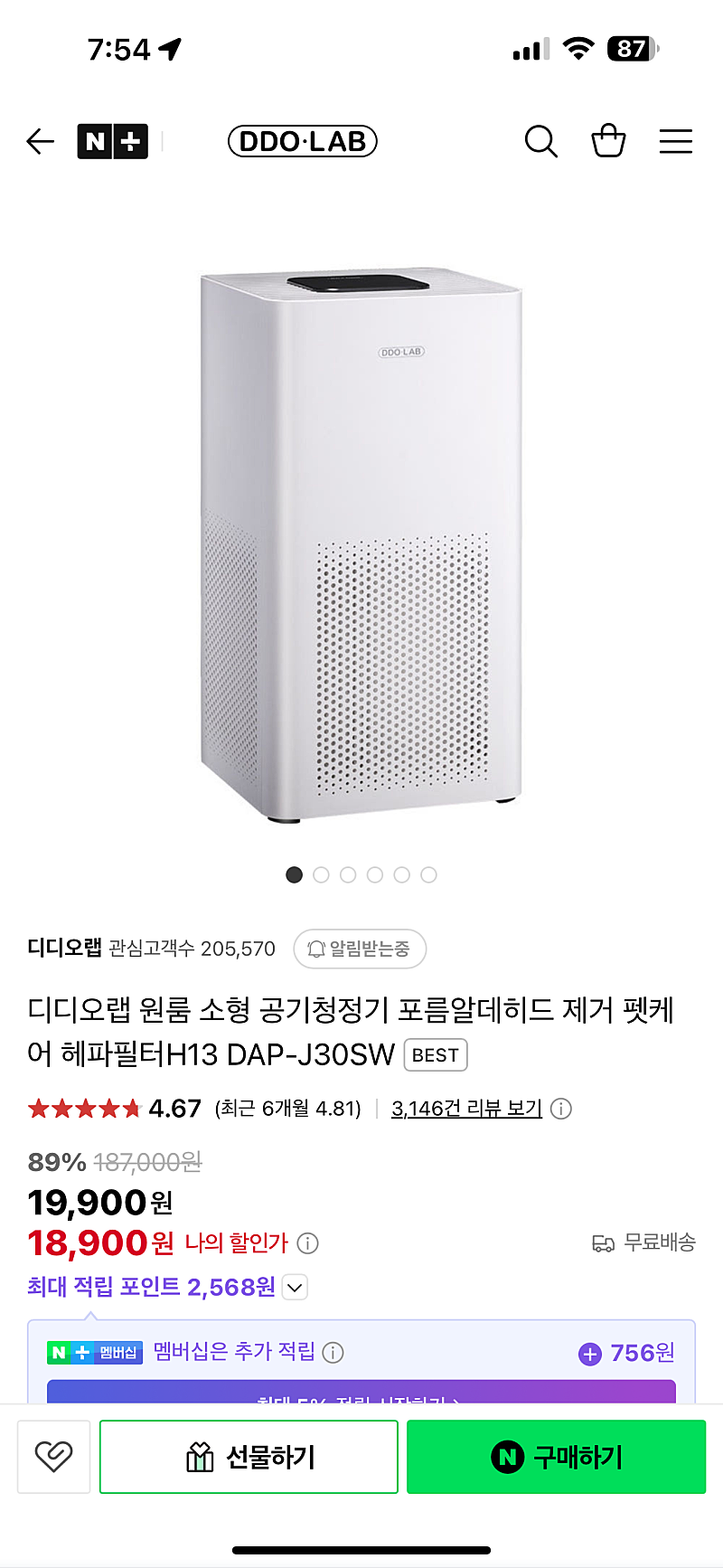Viewport: 723px width, 1568px height.
Task: Open the shopping basket
Action: (608, 142)
